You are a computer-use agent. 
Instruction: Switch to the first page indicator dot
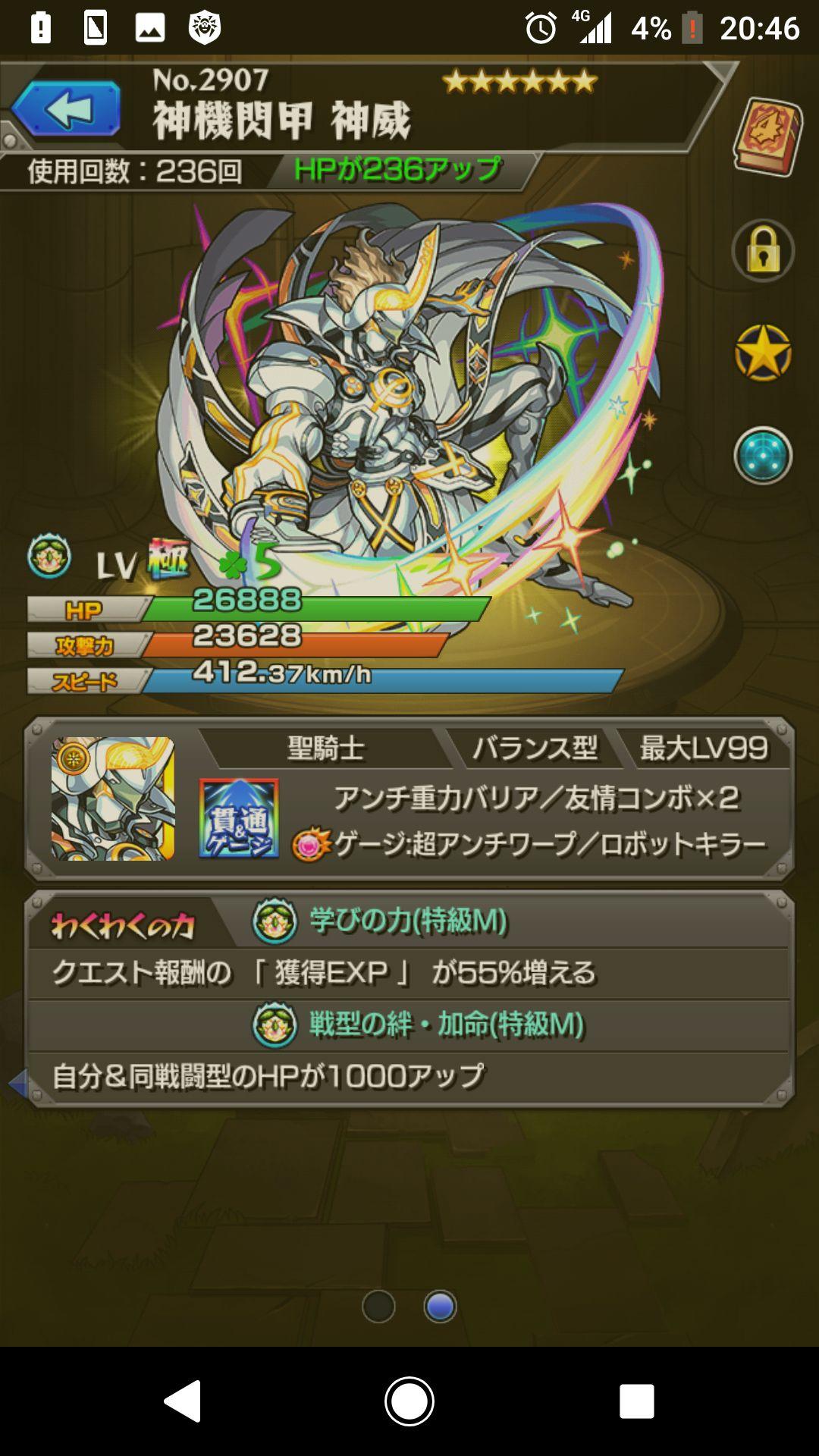378,1307
